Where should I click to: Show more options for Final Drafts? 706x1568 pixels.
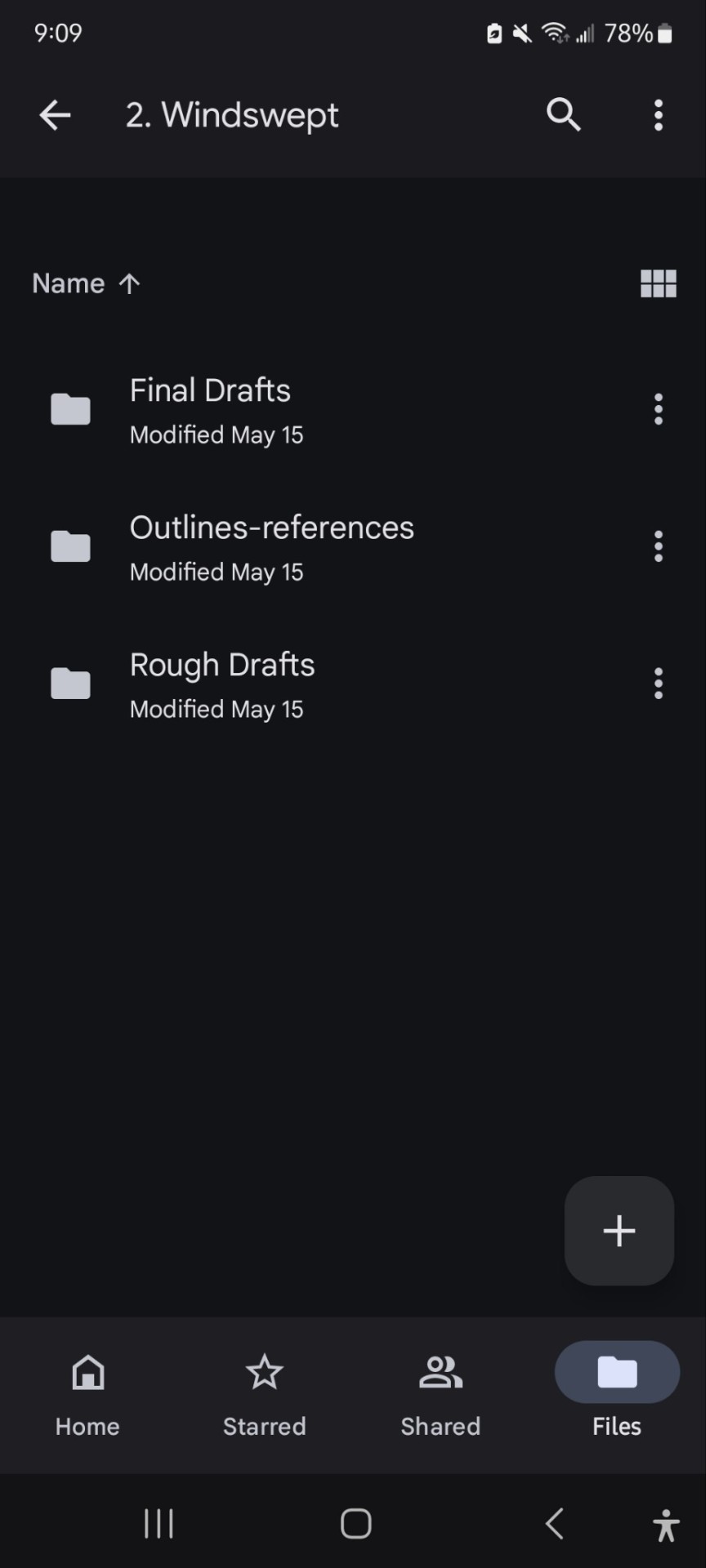pos(659,409)
